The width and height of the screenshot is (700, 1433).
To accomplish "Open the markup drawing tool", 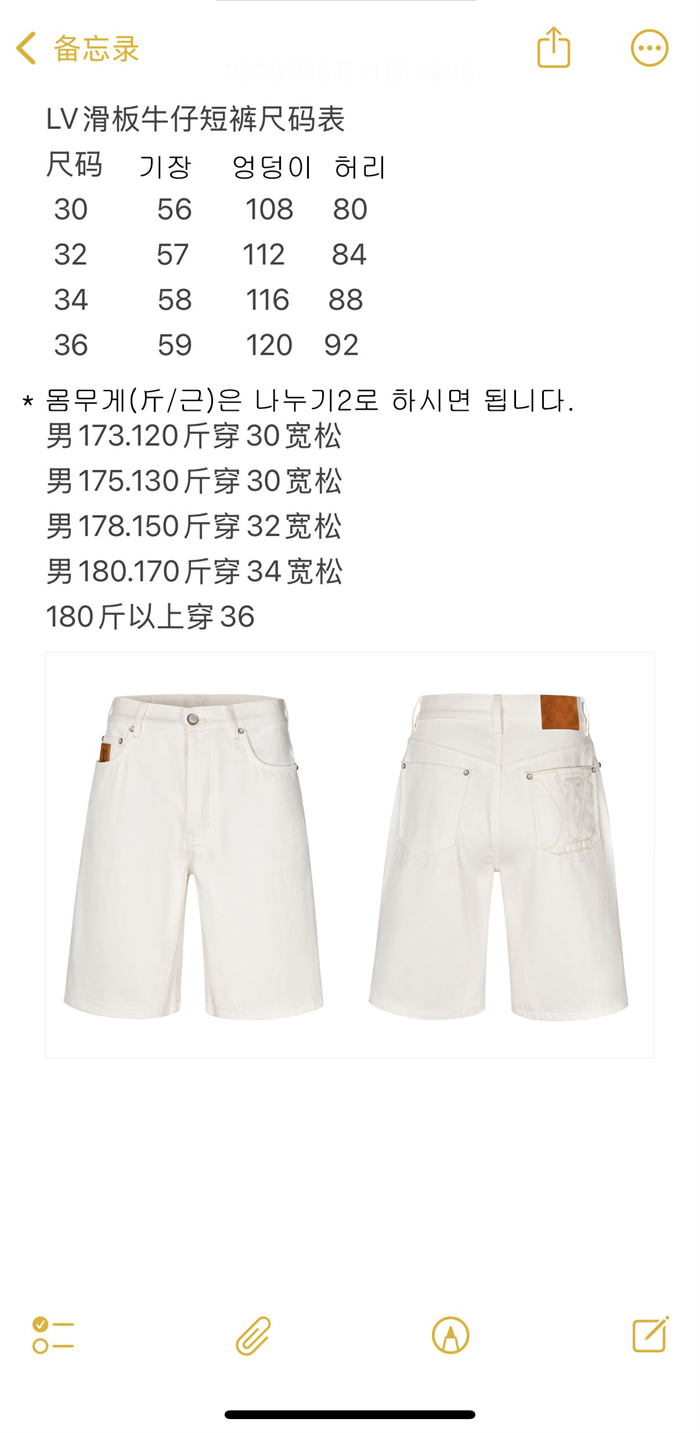I will [450, 1335].
